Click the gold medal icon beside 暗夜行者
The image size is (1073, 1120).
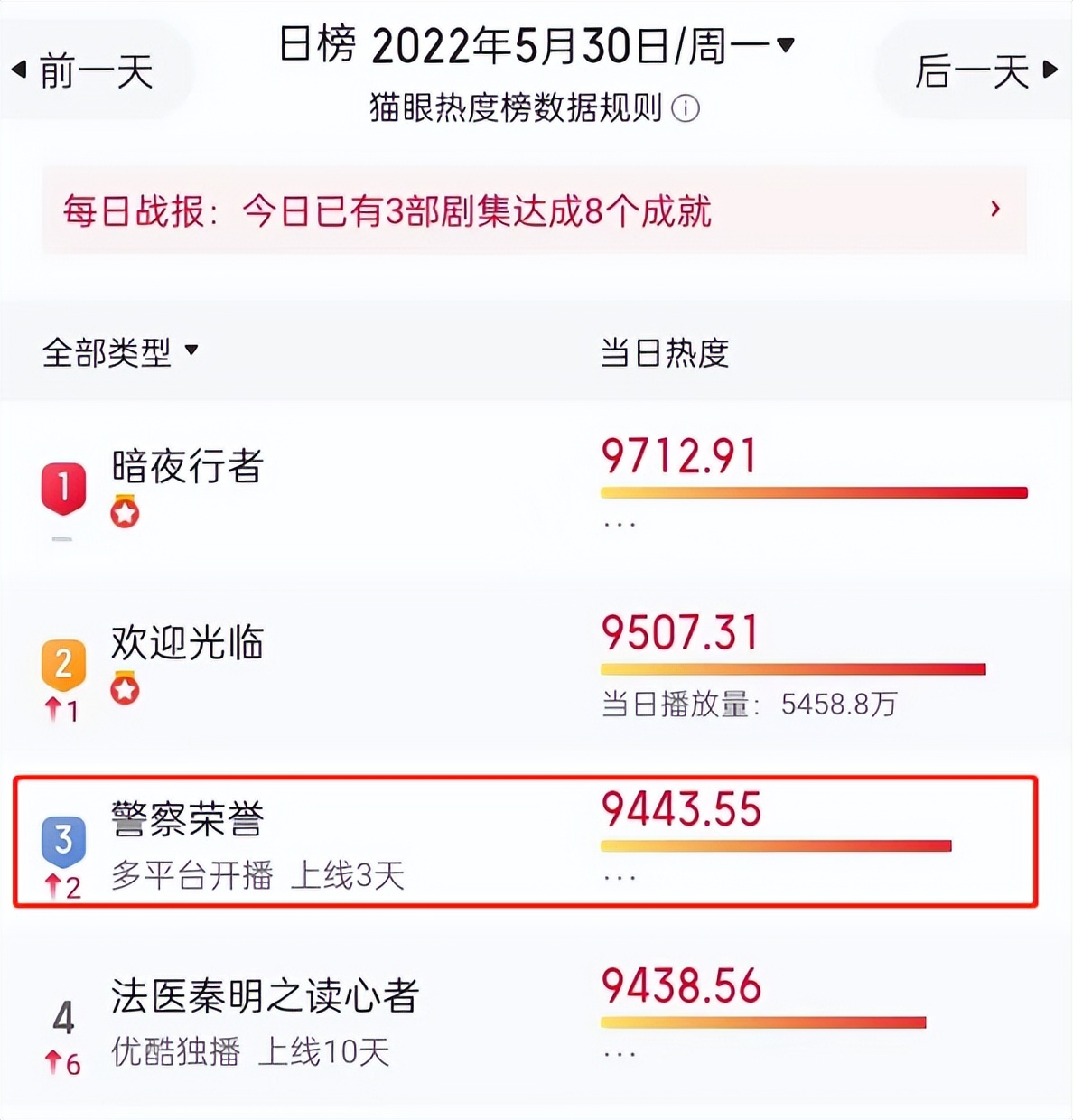pyautogui.click(x=125, y=513)
